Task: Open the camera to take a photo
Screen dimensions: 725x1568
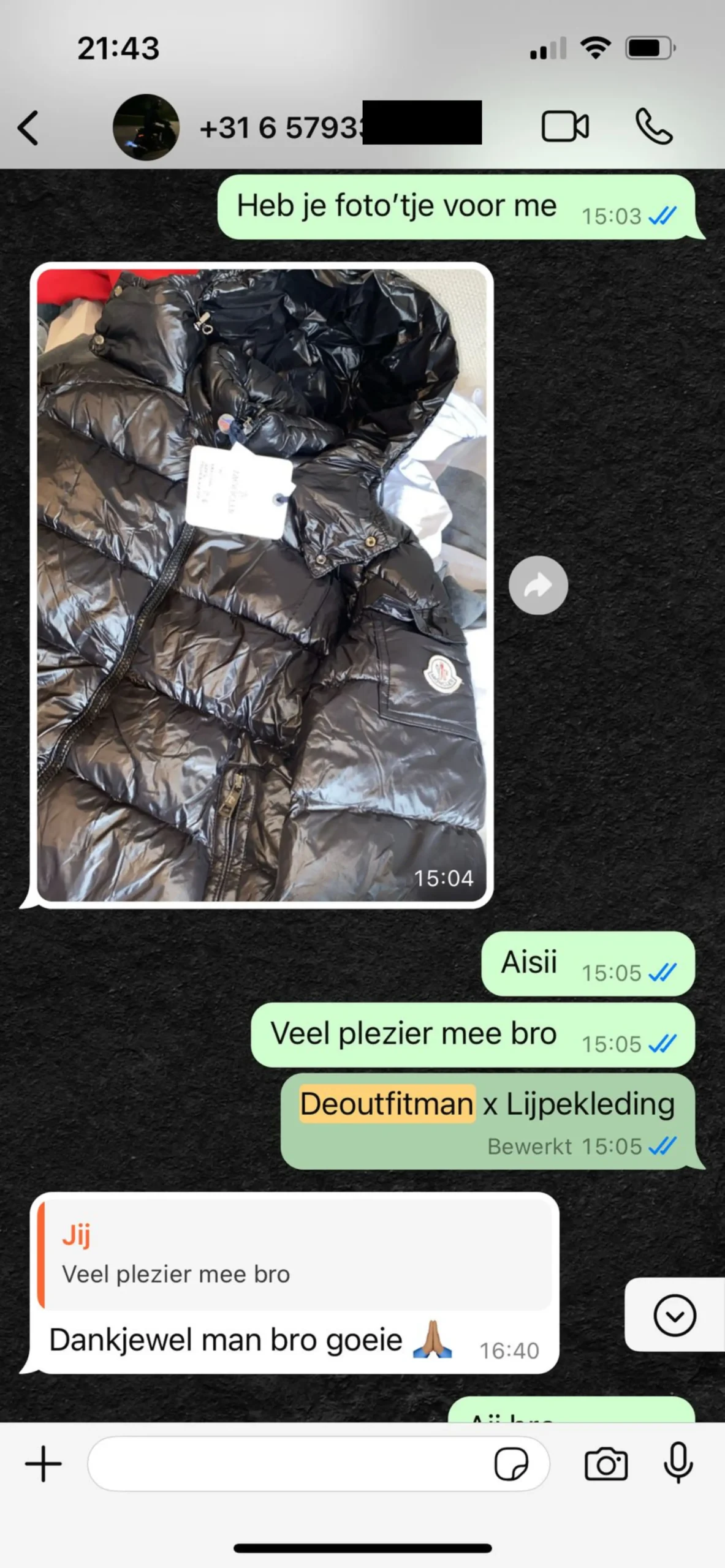Action: (605, 1464)
